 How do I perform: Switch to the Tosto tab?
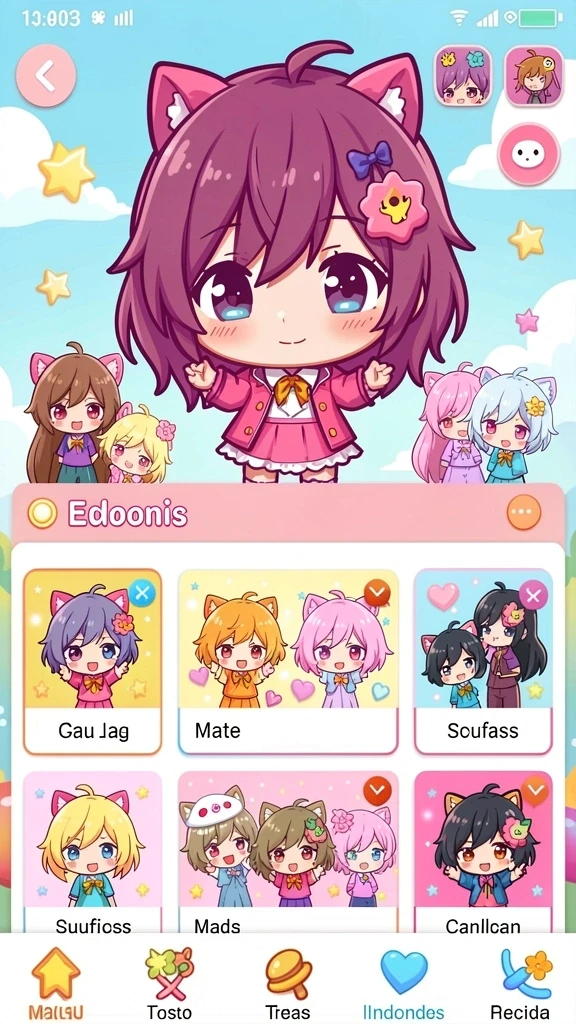click(170, 984)
